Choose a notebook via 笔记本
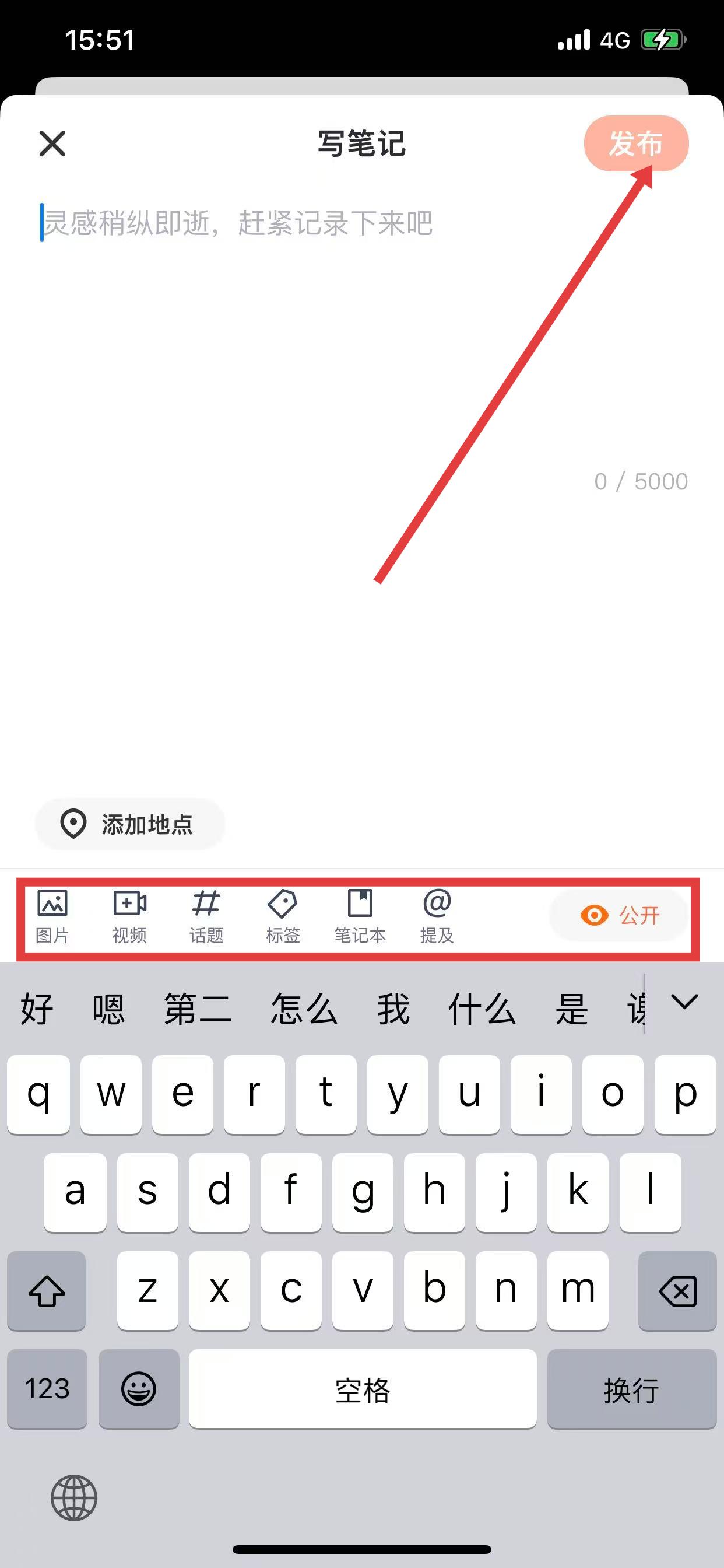Viewport: 724px width, 1568px height. tap(360, 916)
